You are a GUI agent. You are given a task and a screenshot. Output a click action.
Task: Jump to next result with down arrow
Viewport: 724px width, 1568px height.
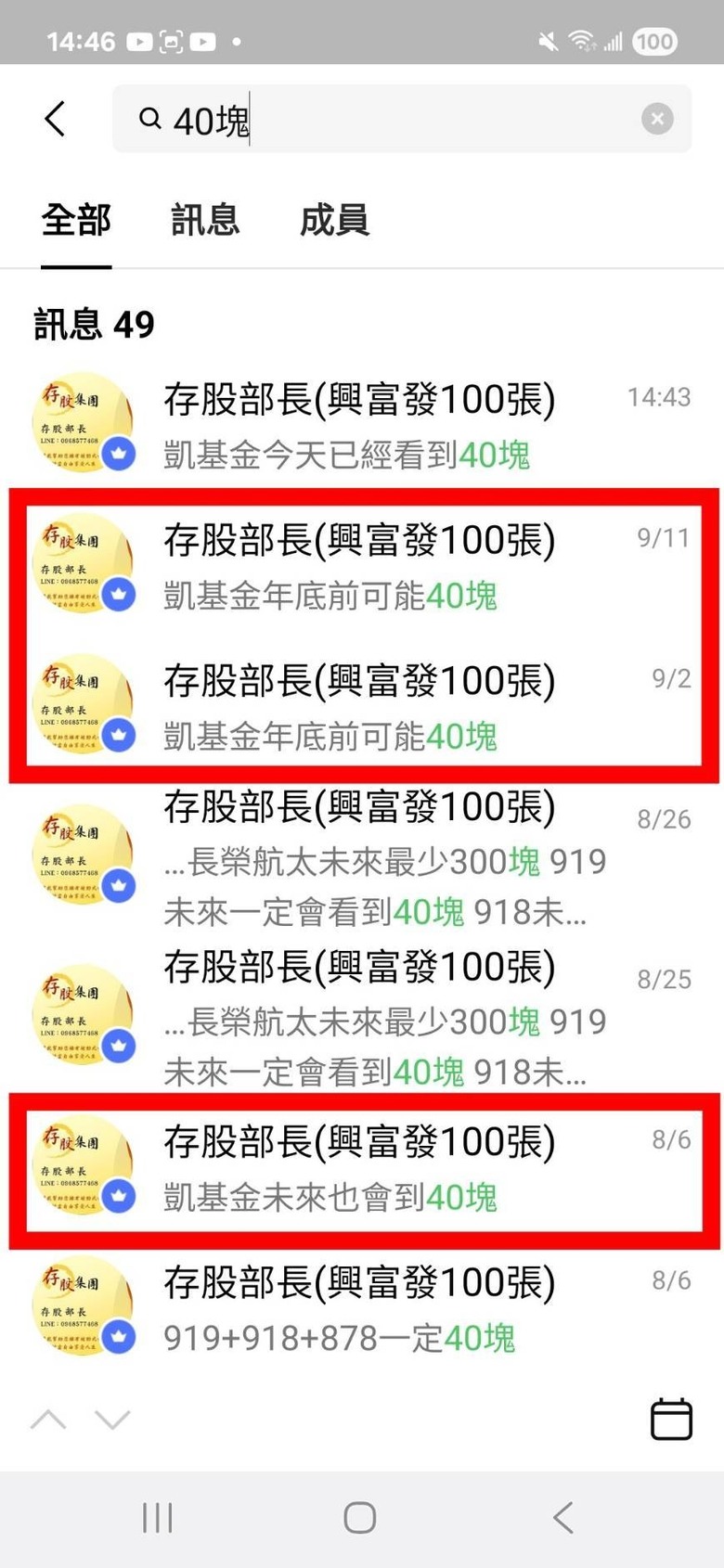pos(112,1420)
